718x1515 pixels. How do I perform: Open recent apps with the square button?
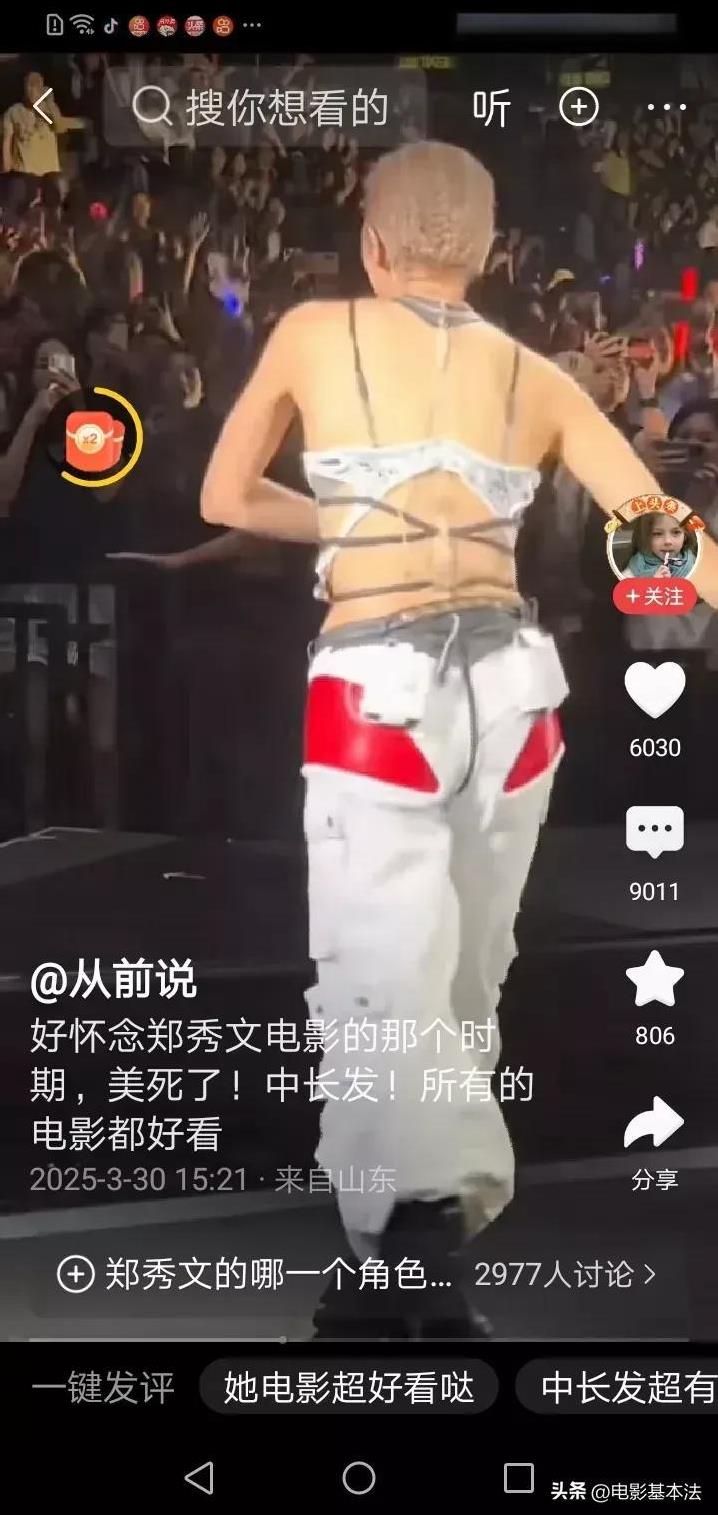click(518, 1477)
